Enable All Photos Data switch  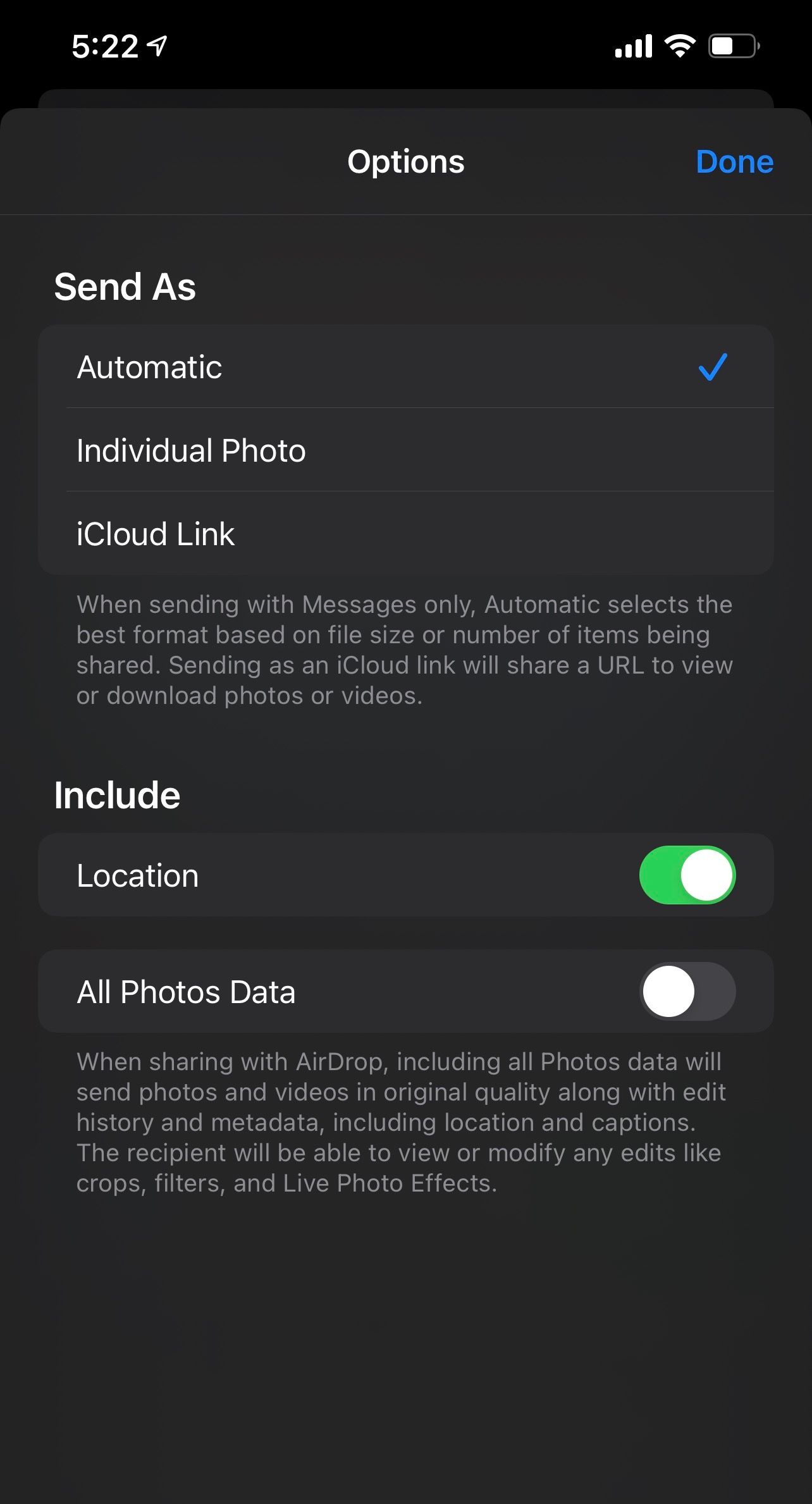pyautogui.click(x=687, y=991)
